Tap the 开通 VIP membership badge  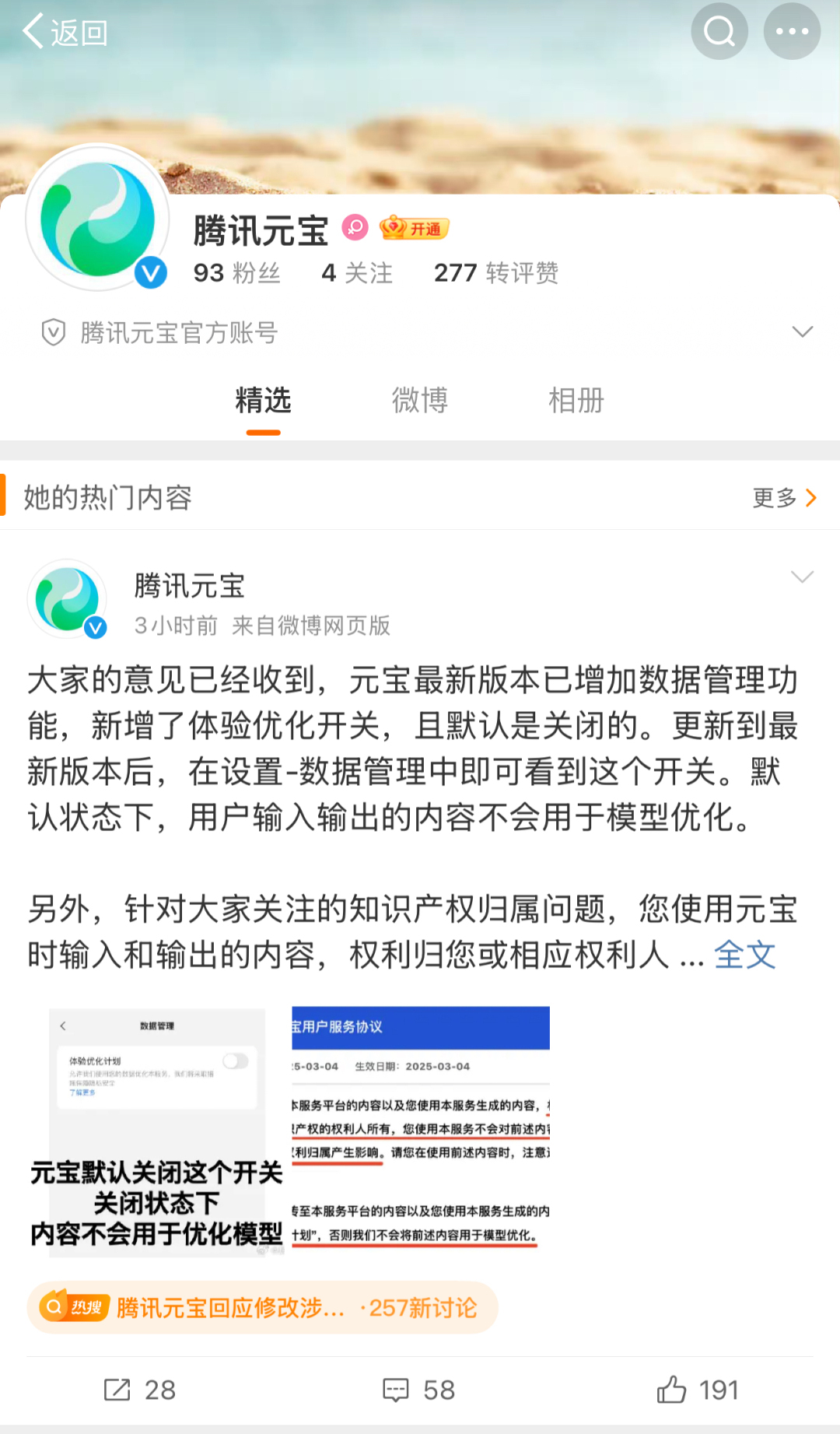click(x=415, y=228)
